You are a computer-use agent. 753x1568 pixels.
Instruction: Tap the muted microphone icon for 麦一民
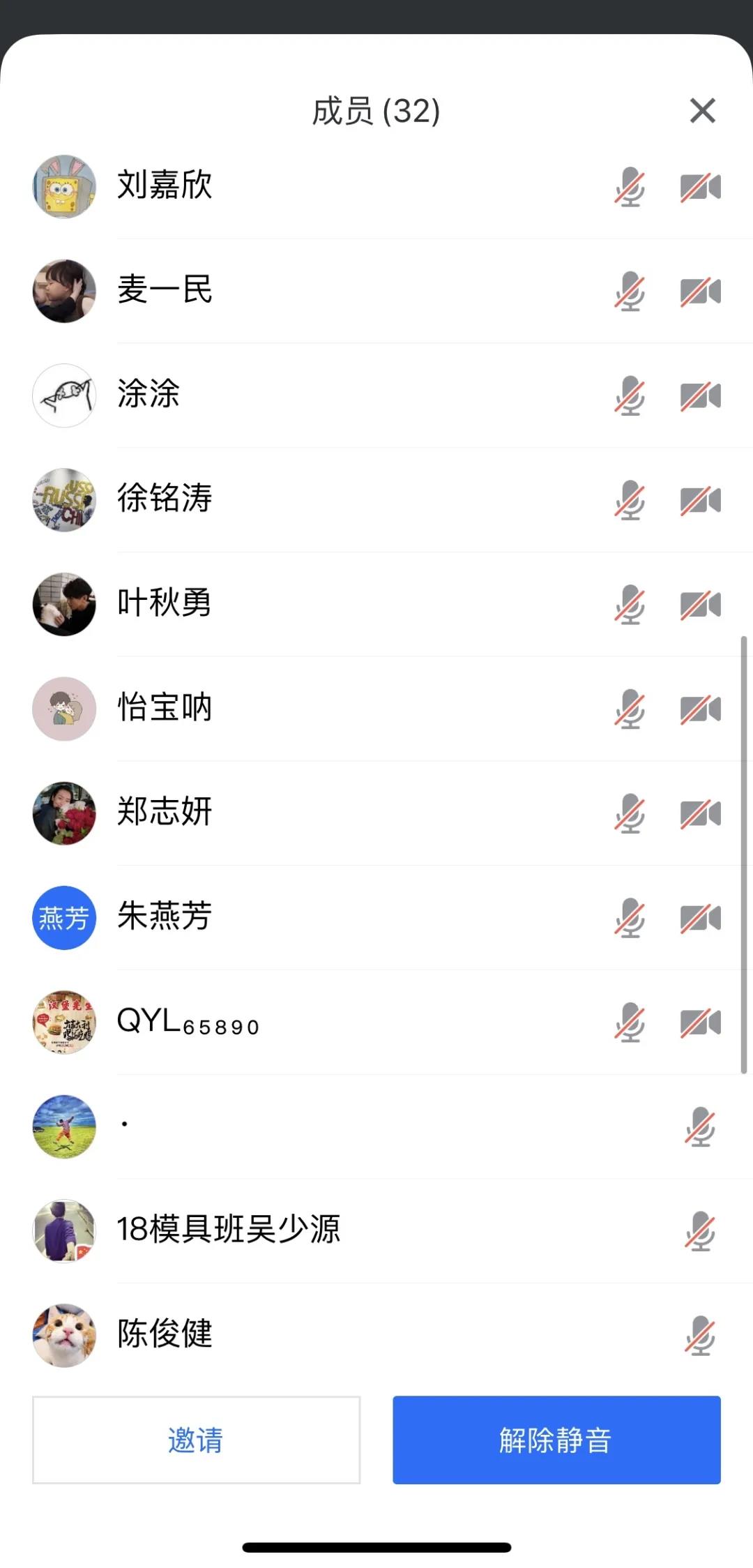pos(630,291)
